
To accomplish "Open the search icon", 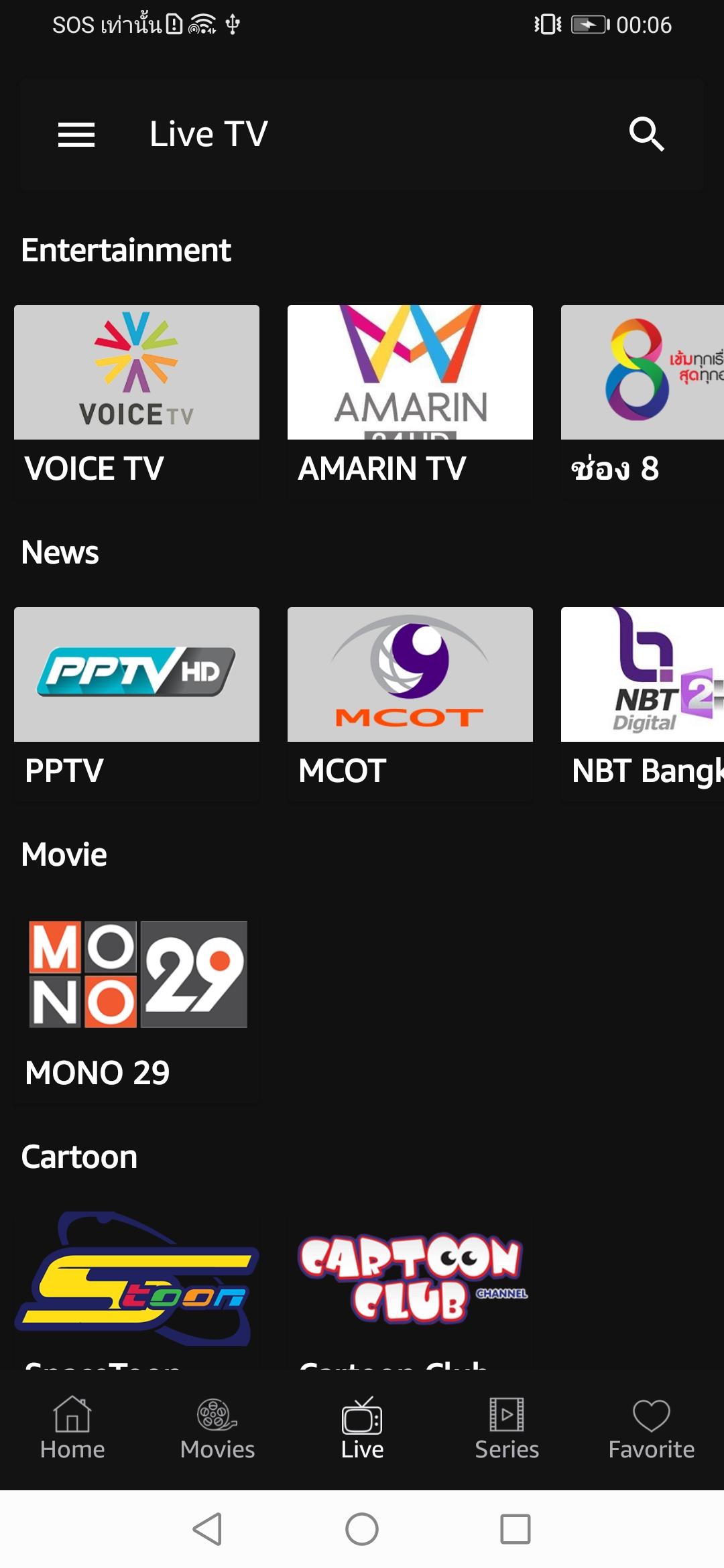I will pyautogui.click(x=646, y=135).
